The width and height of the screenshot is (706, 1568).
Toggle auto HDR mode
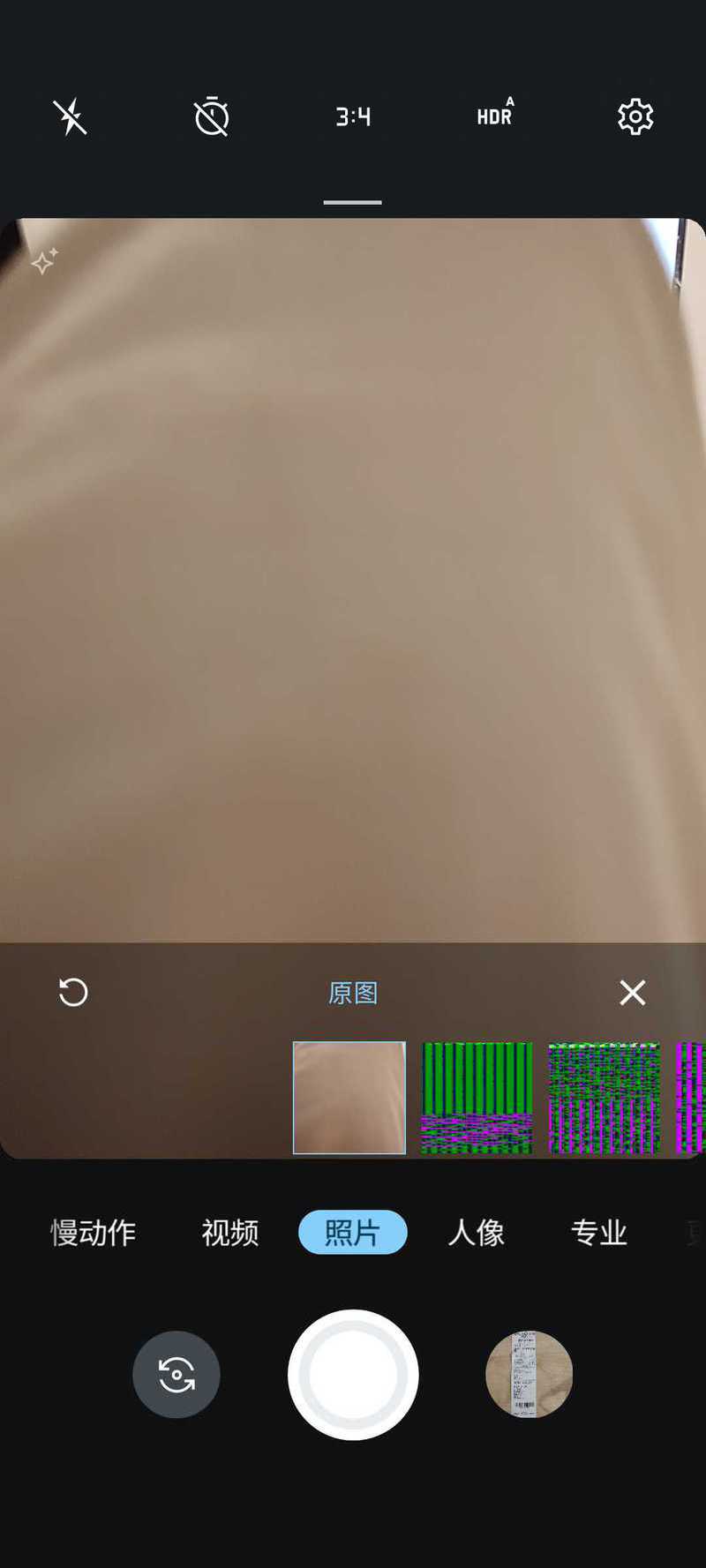pyautogui.click(x=495, y=115)
